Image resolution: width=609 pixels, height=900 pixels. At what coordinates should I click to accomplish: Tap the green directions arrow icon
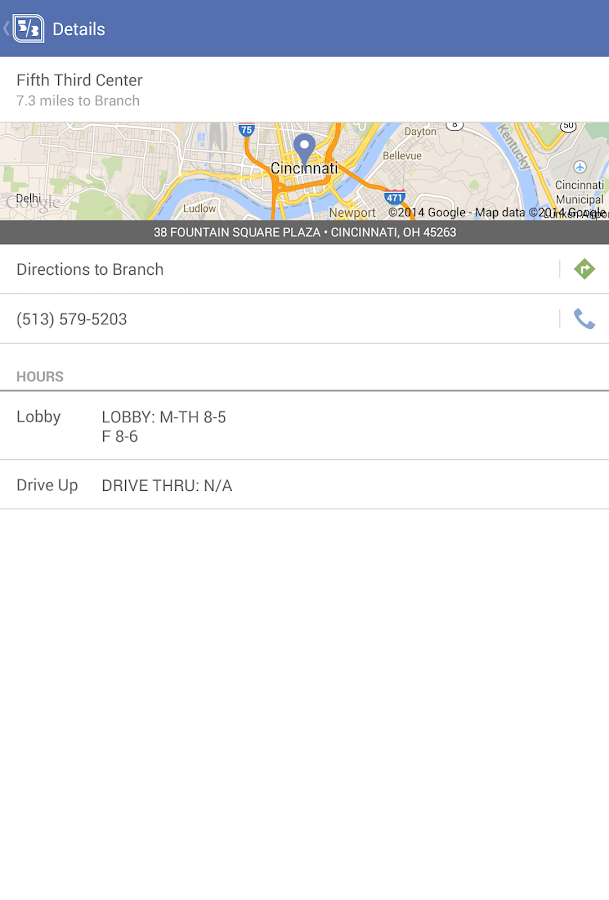[584, 269]
